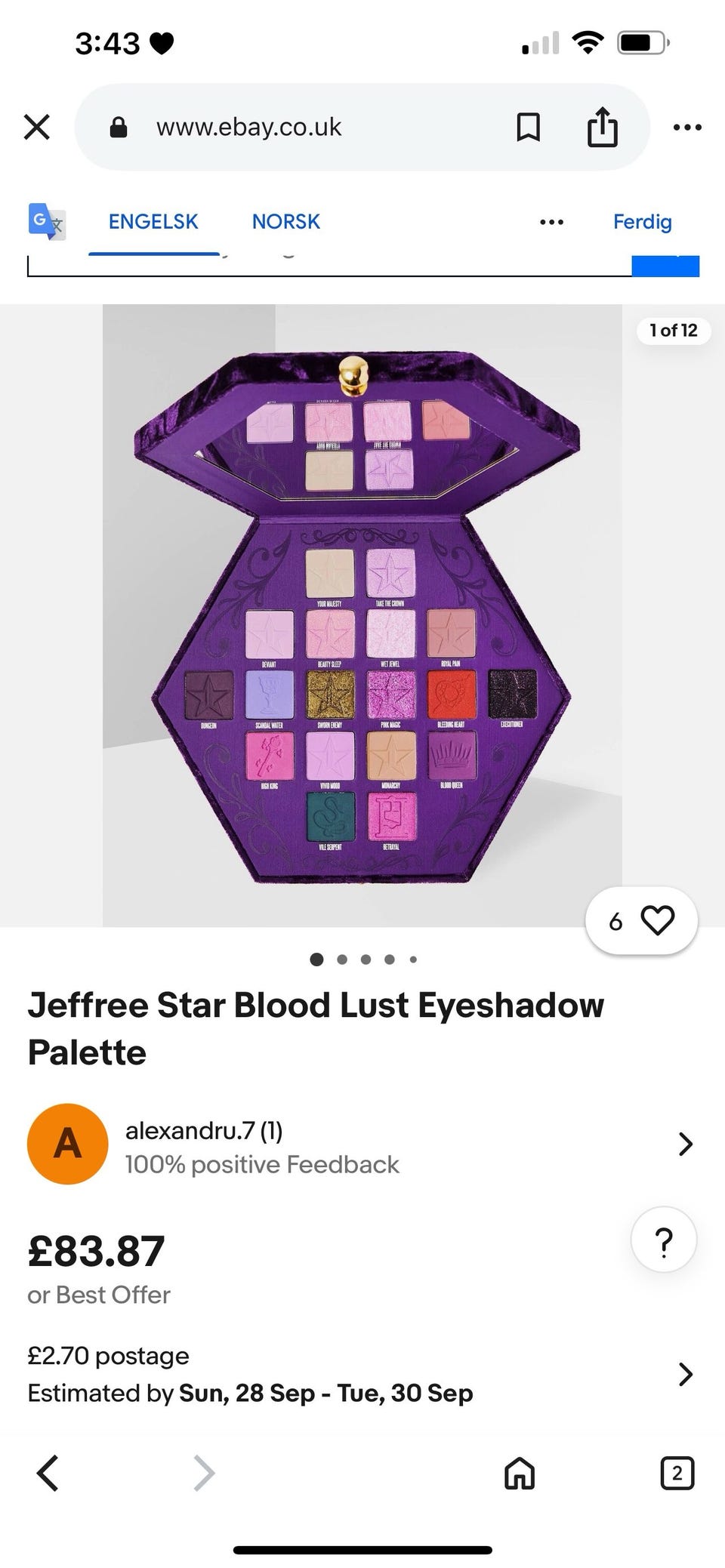Image resolution: width=725 pixels, height=1568 pixels.
Task: Go back to the previous page
Action: pyautogui.click(x=48, y=1473)
